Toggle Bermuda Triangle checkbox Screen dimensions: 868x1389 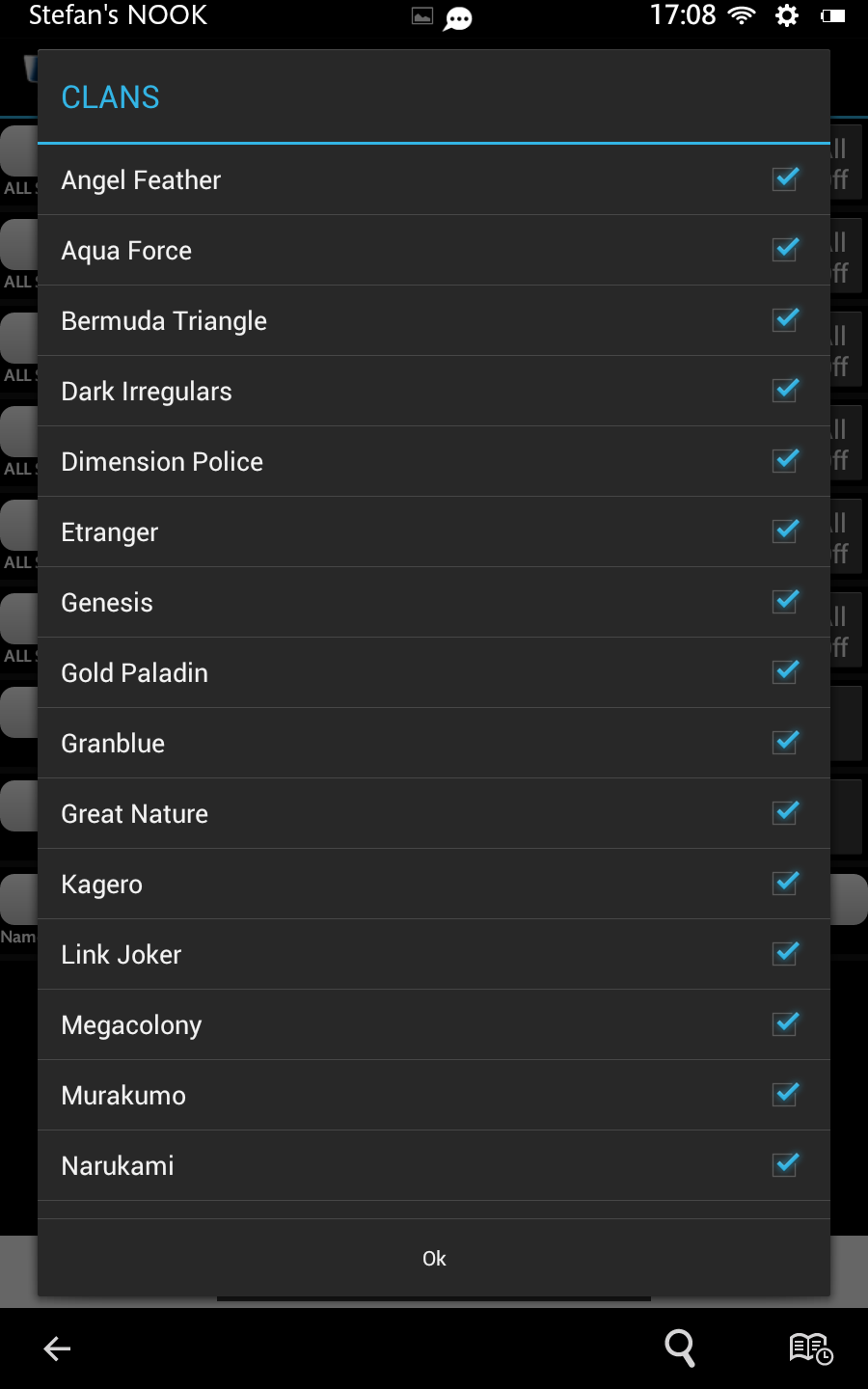point(785,320)
